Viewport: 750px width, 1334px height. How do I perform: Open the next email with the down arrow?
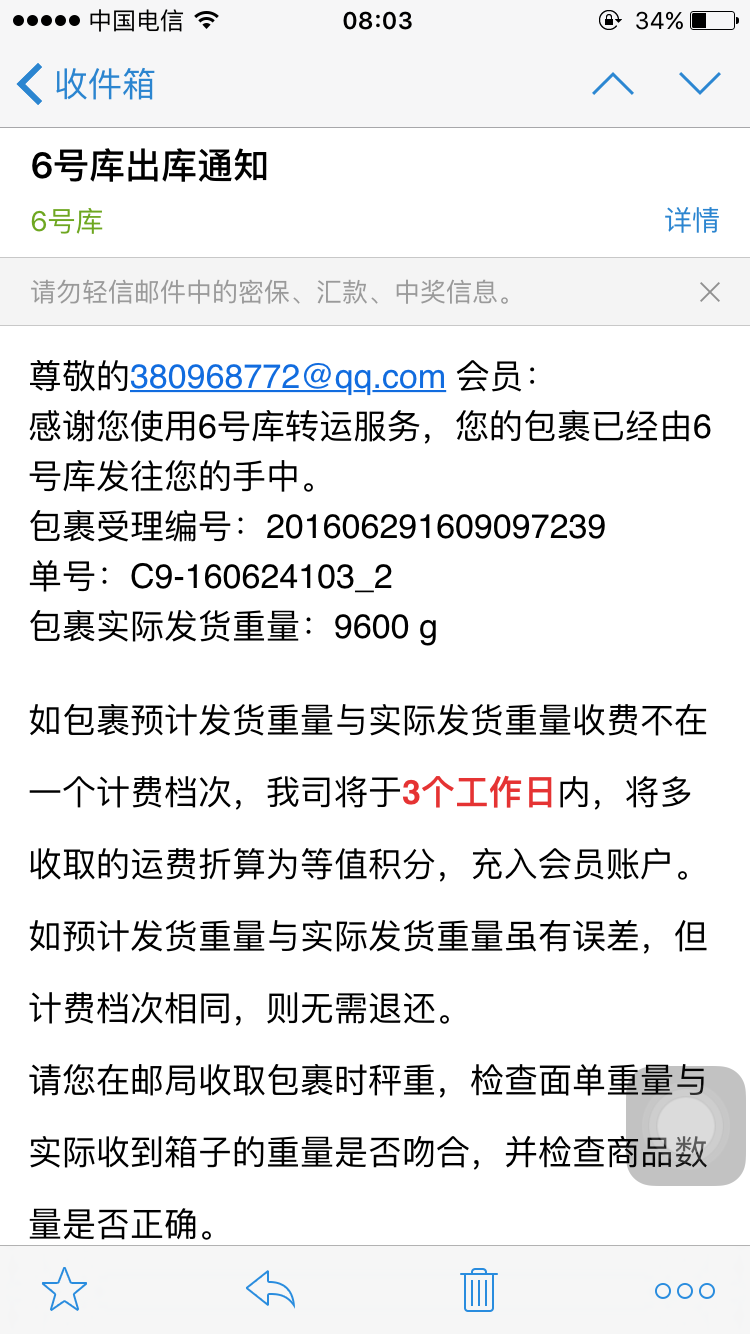pyautogui.click(x=700, y=84)
